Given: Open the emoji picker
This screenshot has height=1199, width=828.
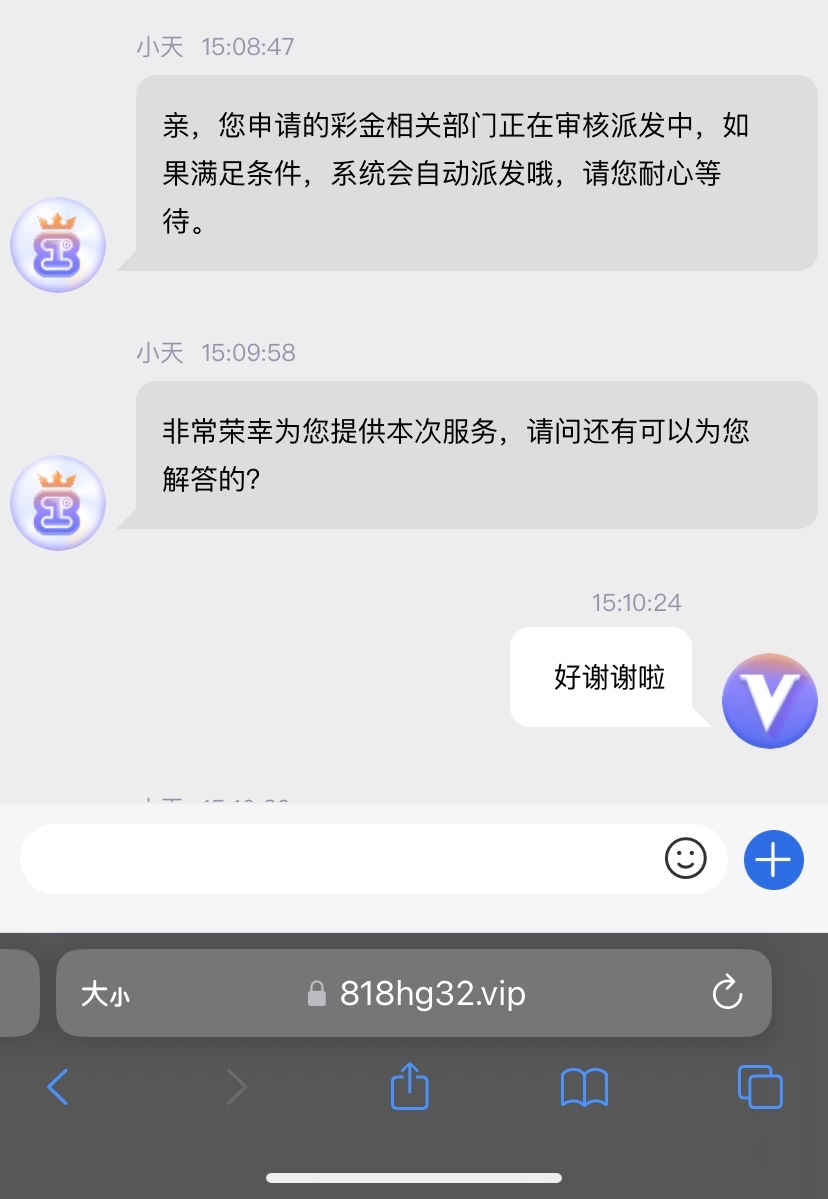Looking at the screenshot, I should 685,858.
